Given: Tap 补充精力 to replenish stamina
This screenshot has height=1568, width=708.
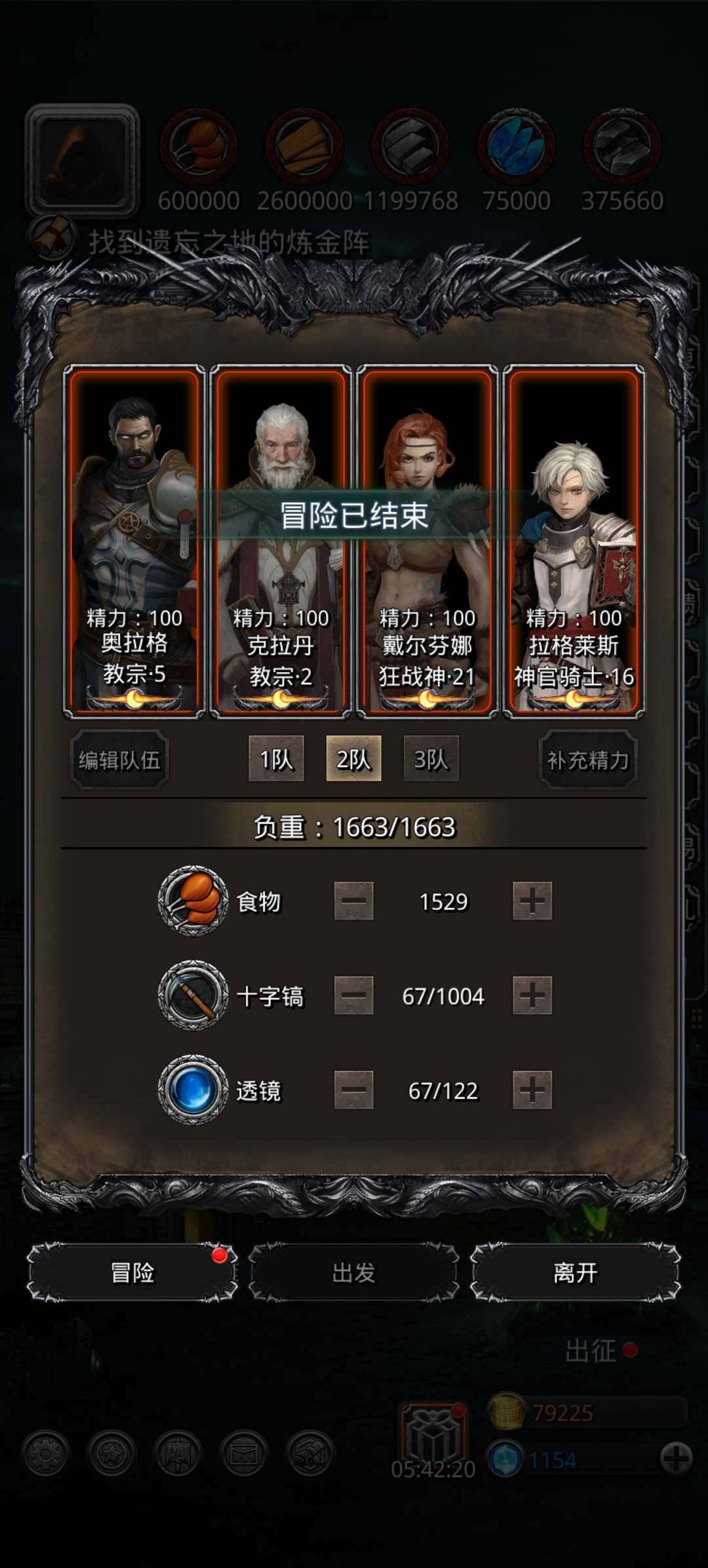Looking at the screenshot, I should tap(588, 760).
